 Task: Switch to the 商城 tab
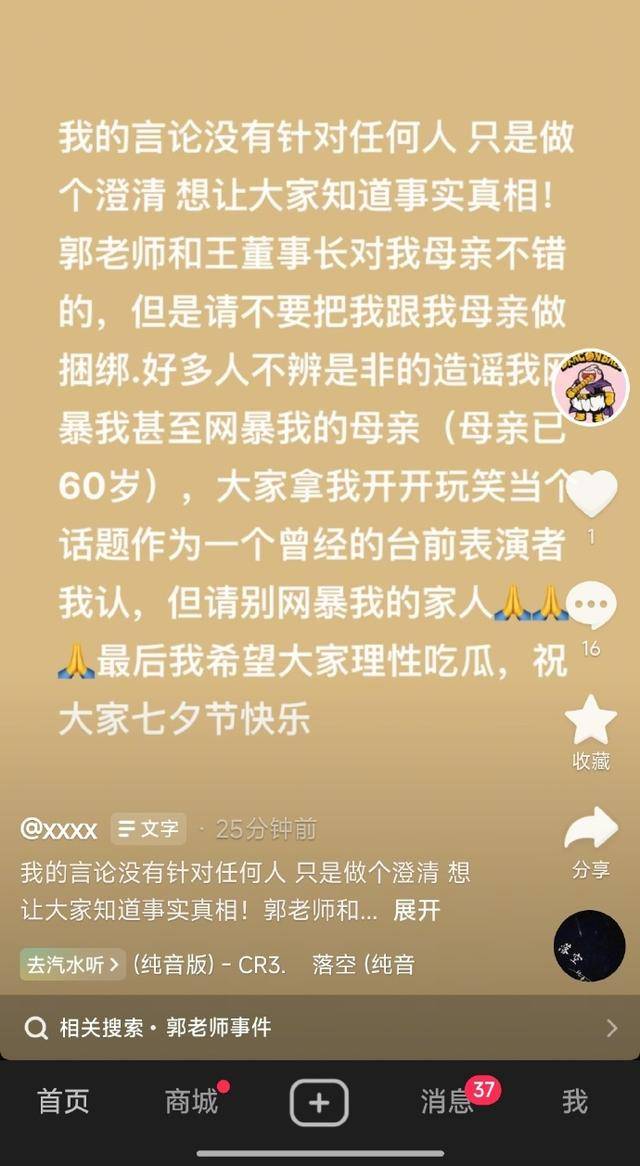click(x=191, y=1102)
